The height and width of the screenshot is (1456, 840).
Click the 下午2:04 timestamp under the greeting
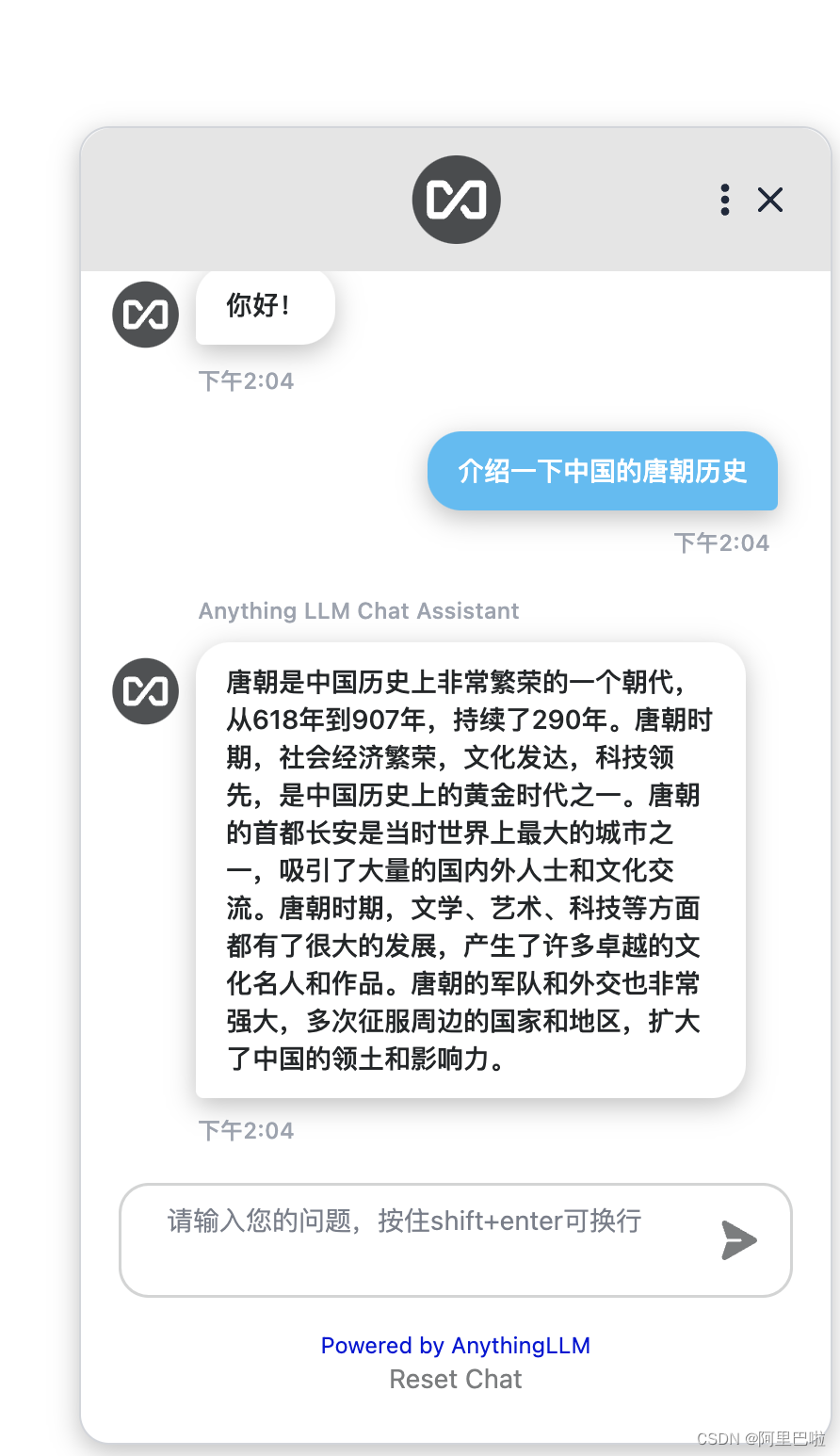pos(246,380)
